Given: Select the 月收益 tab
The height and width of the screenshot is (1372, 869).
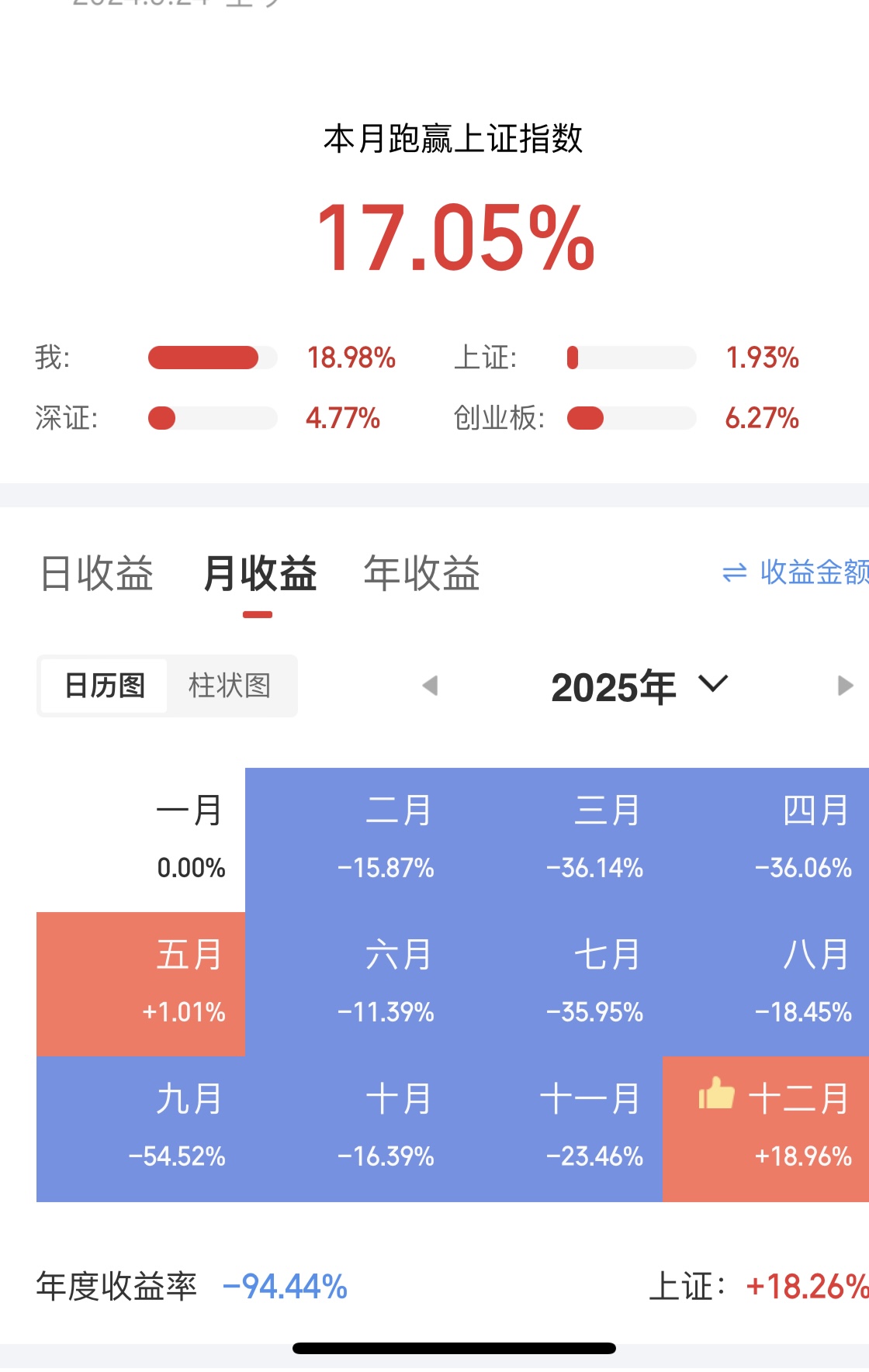Looking at the screenshot, I should click(x=259, y=574).
